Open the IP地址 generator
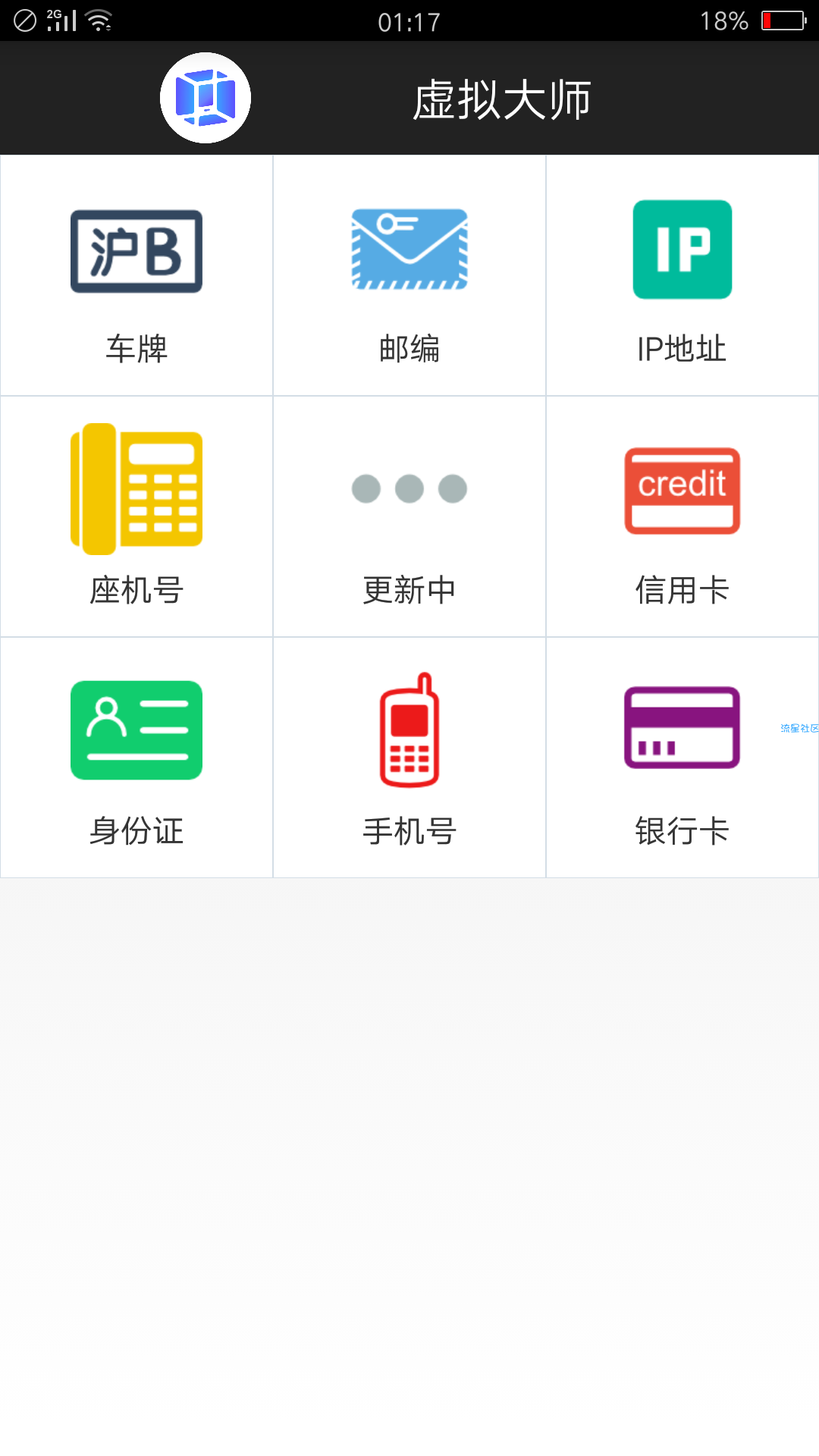This screenshot has height=1456, width=819. [x=682, y=275]
